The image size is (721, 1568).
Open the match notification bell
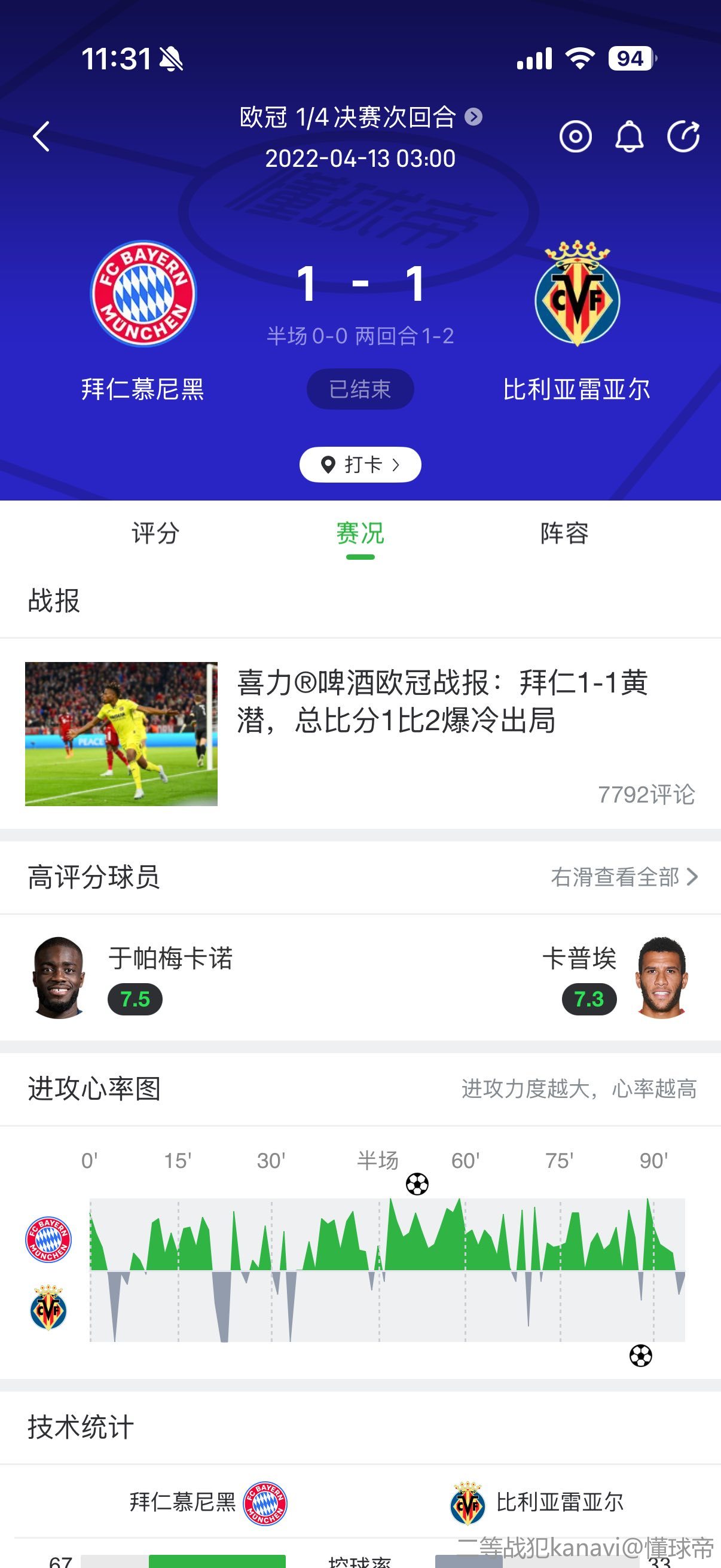[629, 136]
